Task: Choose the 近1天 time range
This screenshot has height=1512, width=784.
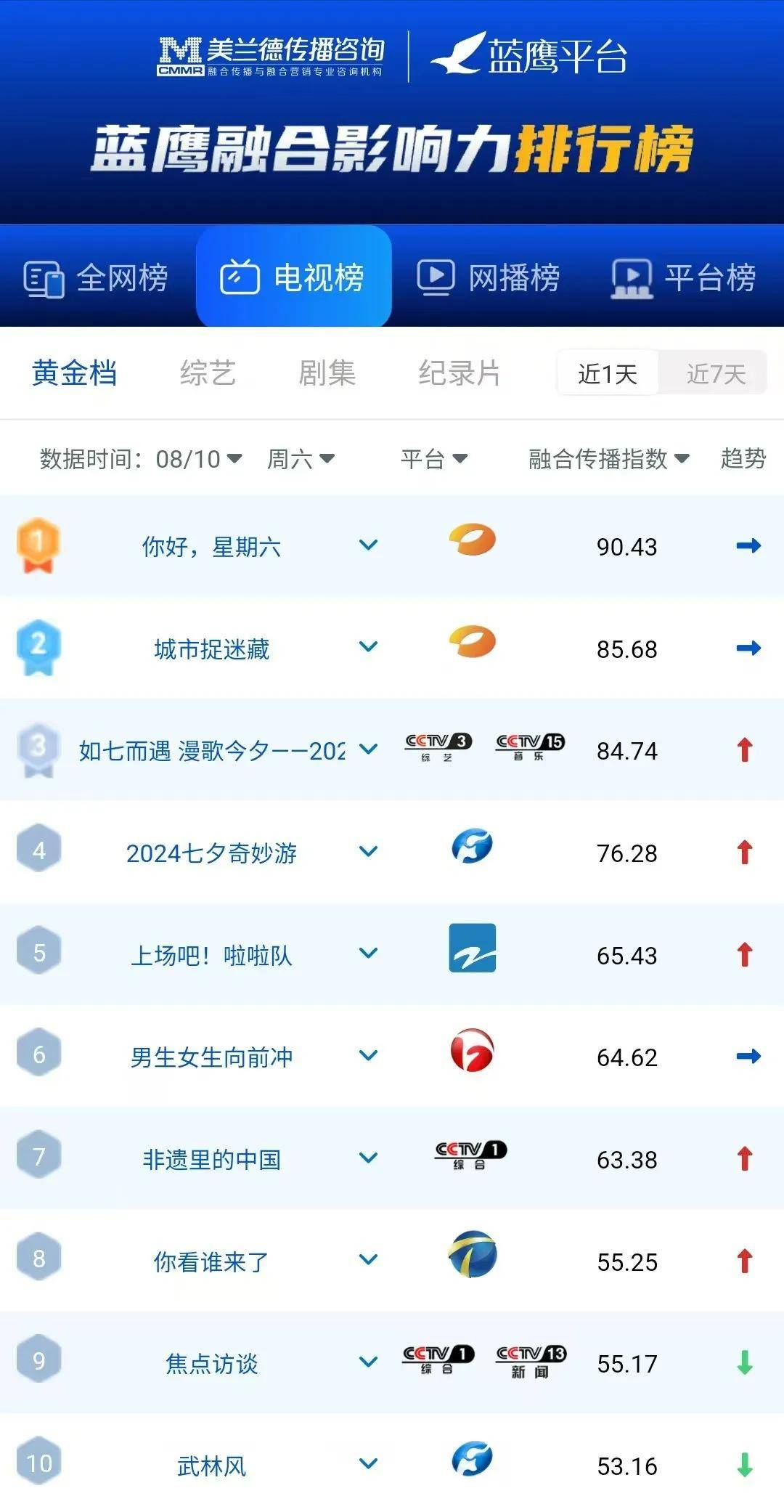Action: click(x=608, y=374)
